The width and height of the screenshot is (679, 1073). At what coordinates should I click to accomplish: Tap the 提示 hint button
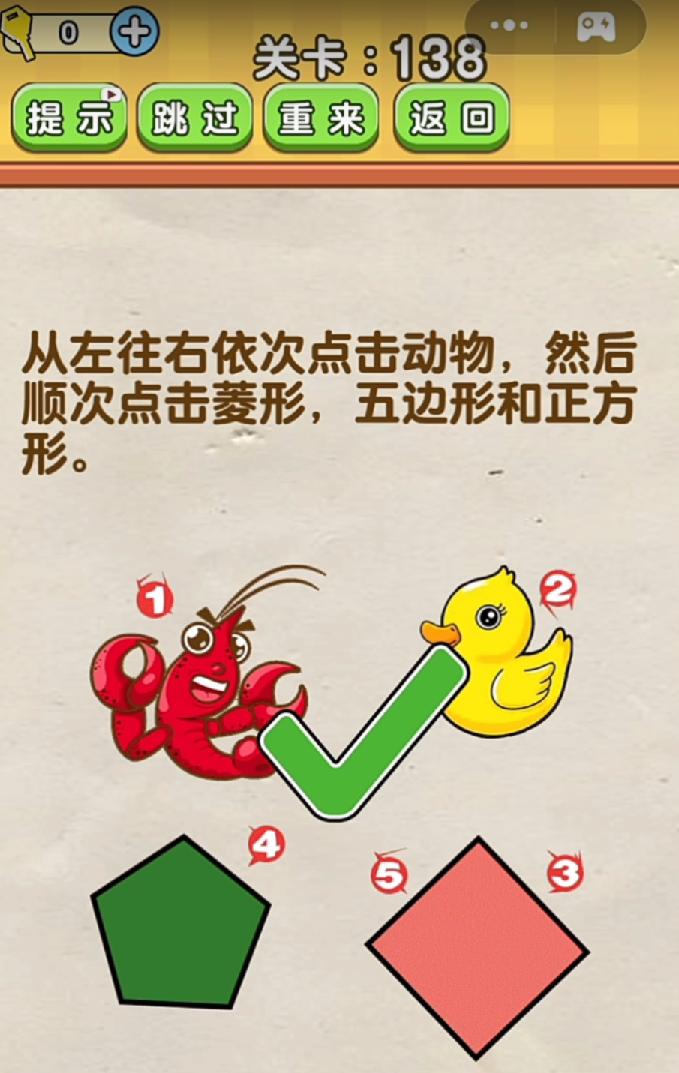[x=69, y=119]
